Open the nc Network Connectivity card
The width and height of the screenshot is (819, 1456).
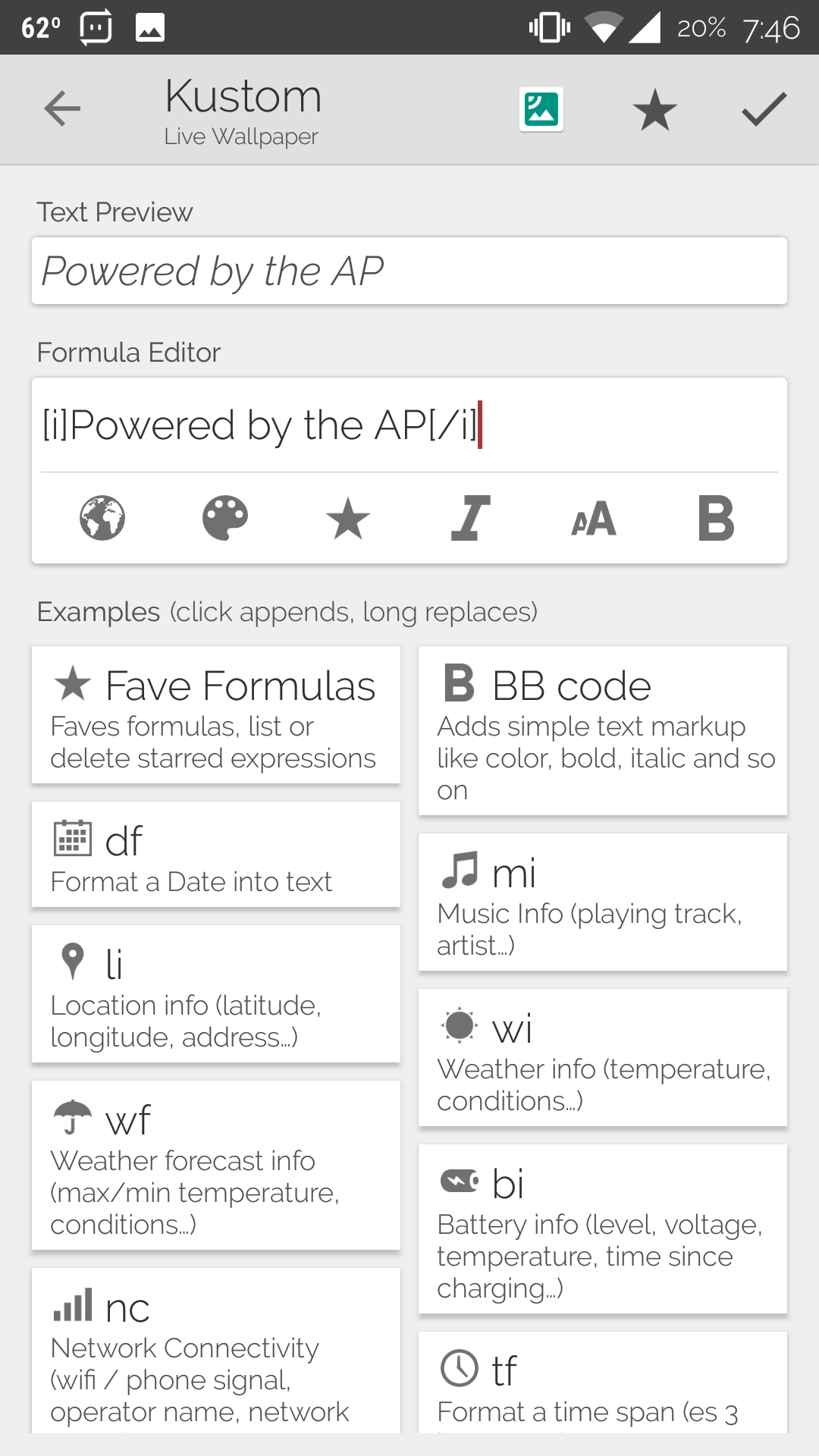coord(216,1351)
